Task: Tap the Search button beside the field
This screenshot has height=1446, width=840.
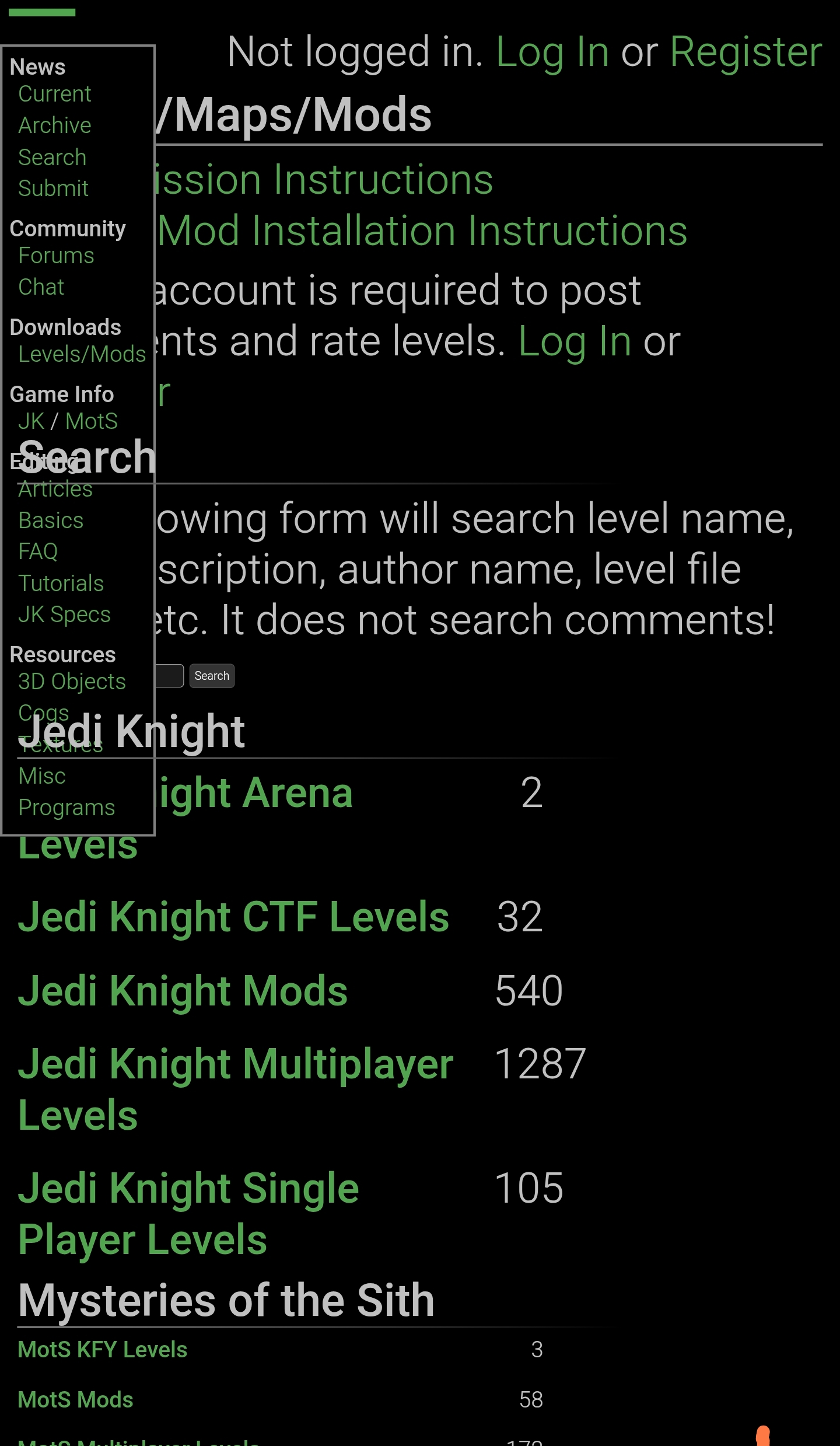Action: coord(212,676)
